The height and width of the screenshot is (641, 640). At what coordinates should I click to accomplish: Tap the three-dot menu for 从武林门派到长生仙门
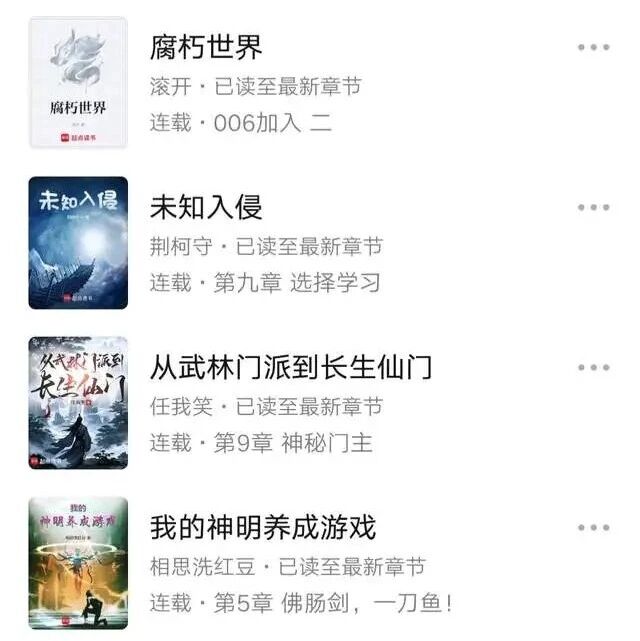593,367
